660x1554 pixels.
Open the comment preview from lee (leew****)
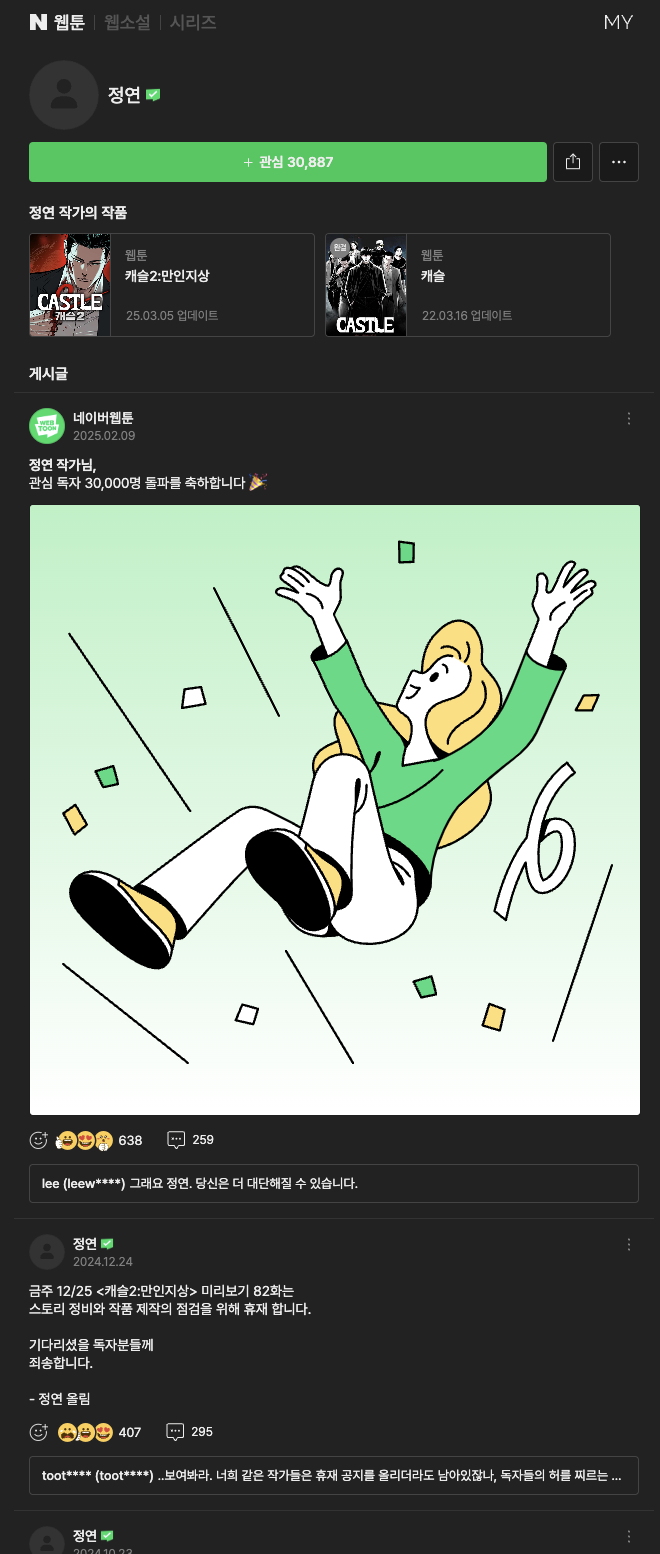pyautogui.click(x=334, y=1183)
